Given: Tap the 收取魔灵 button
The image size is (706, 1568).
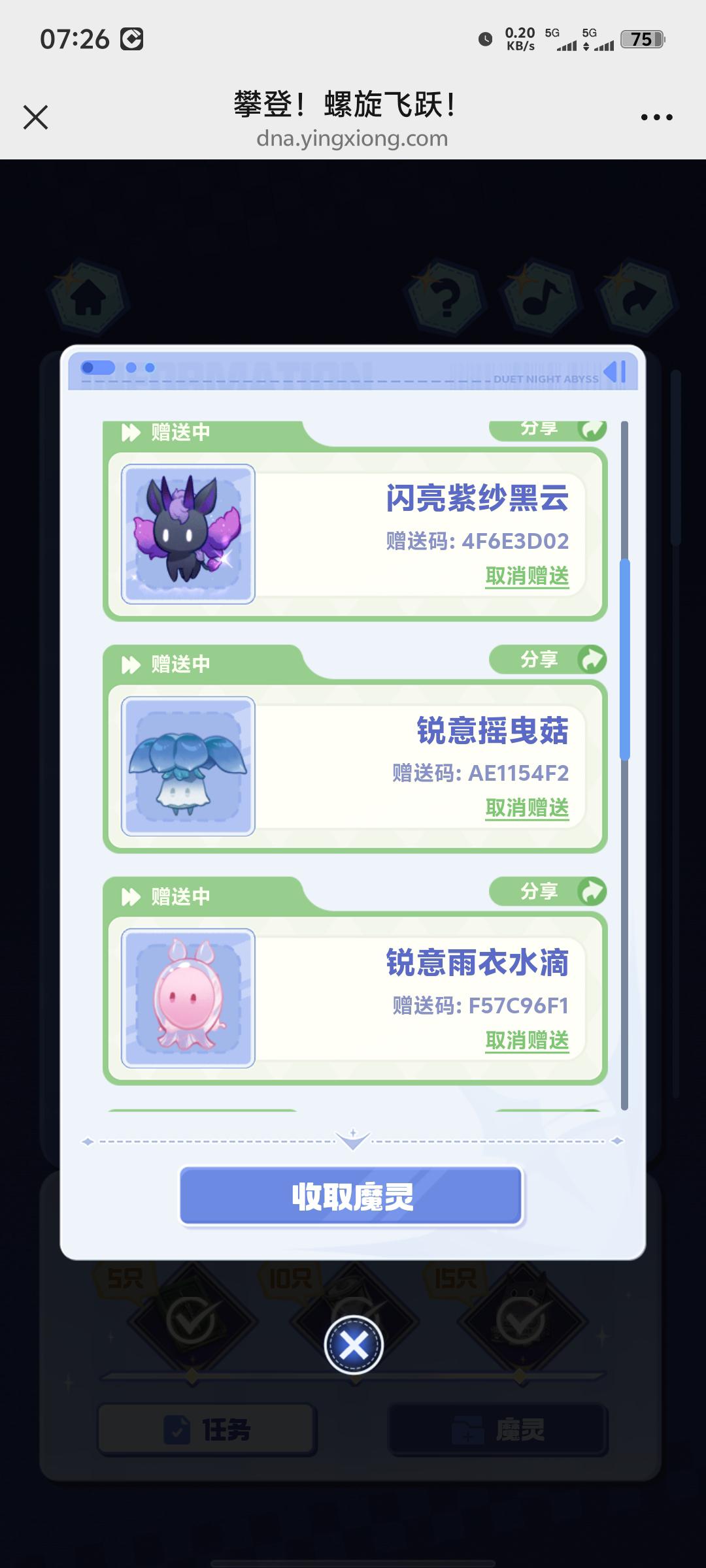Looking at the screenshot, I should [x=352, y=1196].
